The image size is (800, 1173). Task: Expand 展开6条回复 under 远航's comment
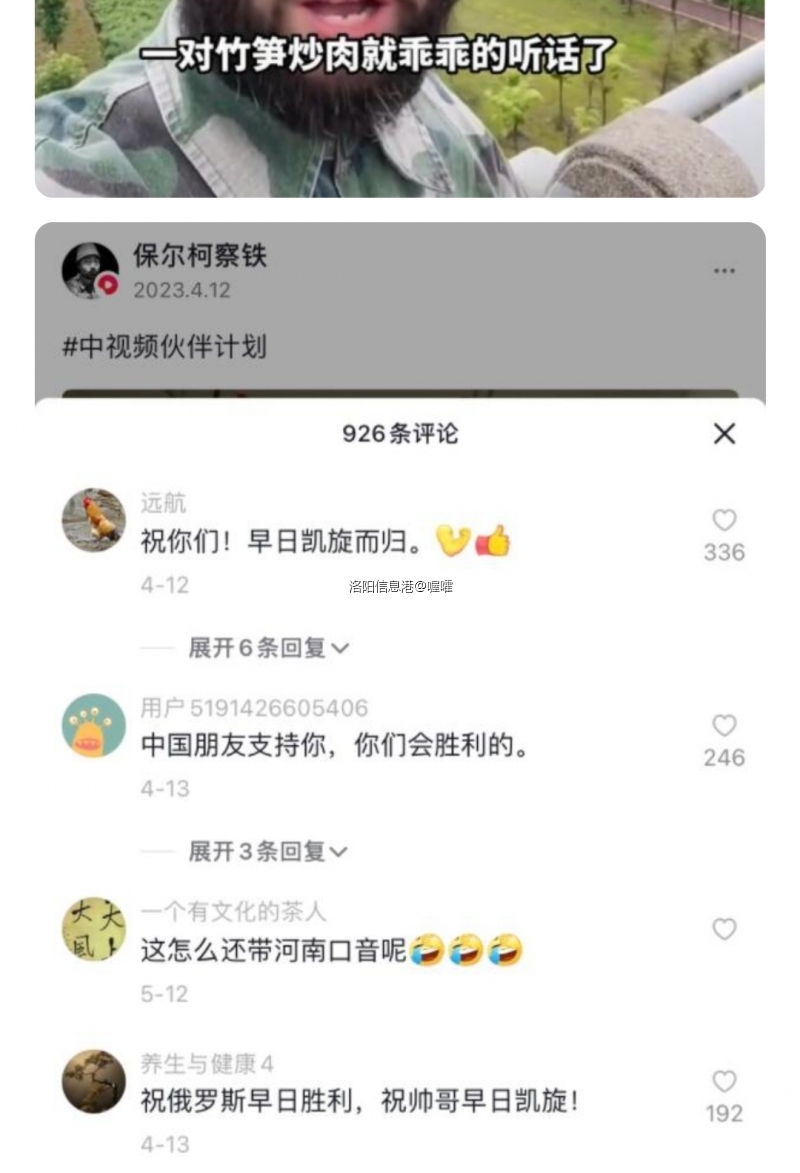coord(268,648)
